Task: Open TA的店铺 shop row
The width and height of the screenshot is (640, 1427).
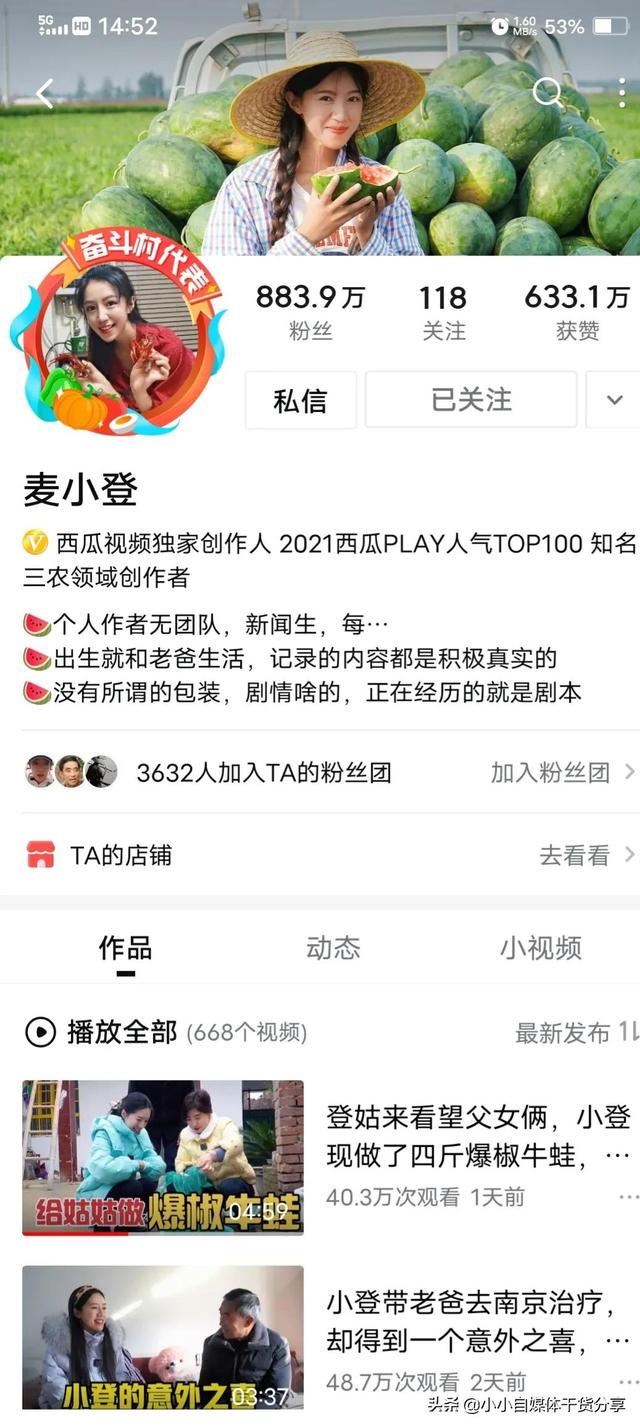Action: coord(320,855)
